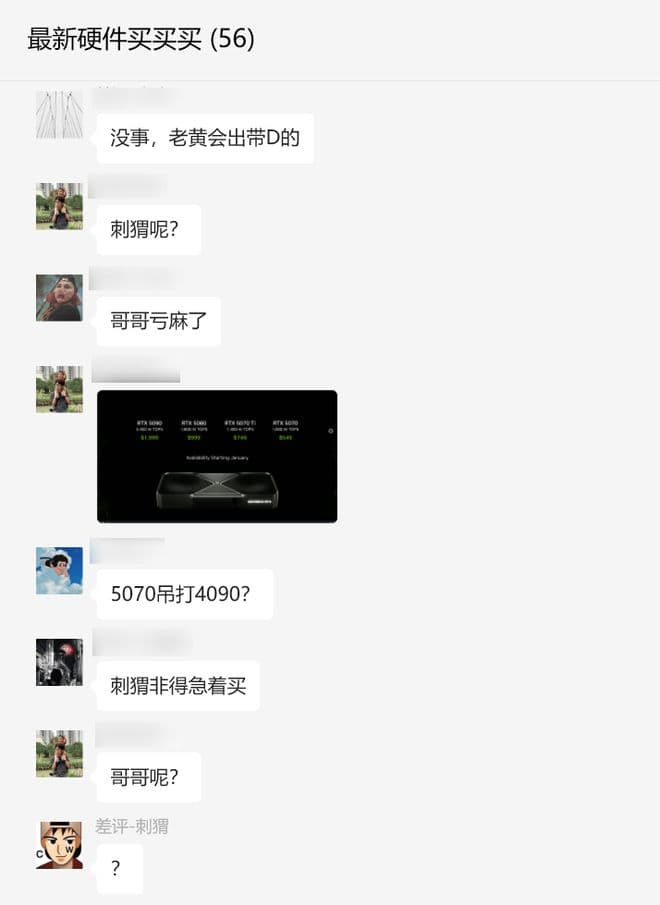Open avatar next to 刺猬非得急着买
660x905 pixels.
click(59, 662)
